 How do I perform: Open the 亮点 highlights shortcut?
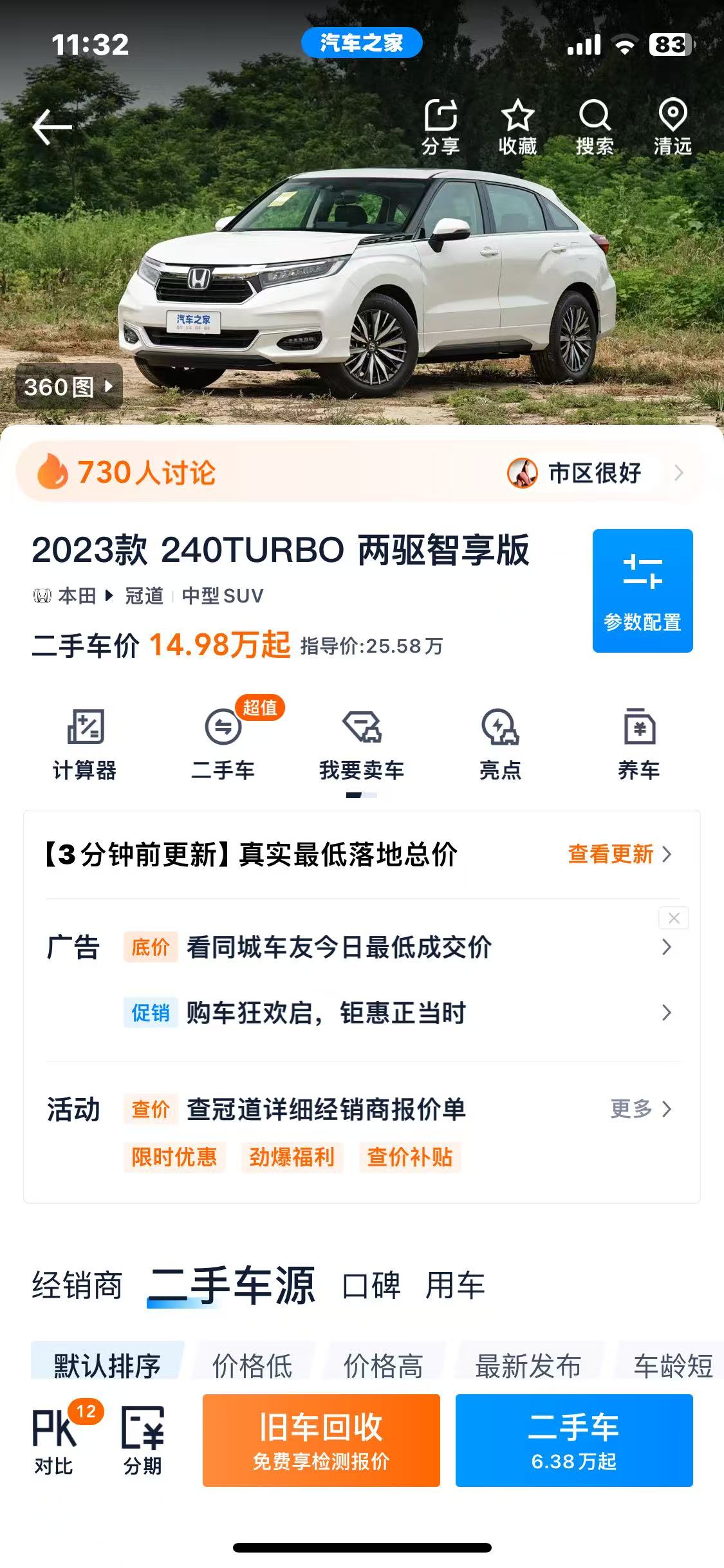click(500, 744)
